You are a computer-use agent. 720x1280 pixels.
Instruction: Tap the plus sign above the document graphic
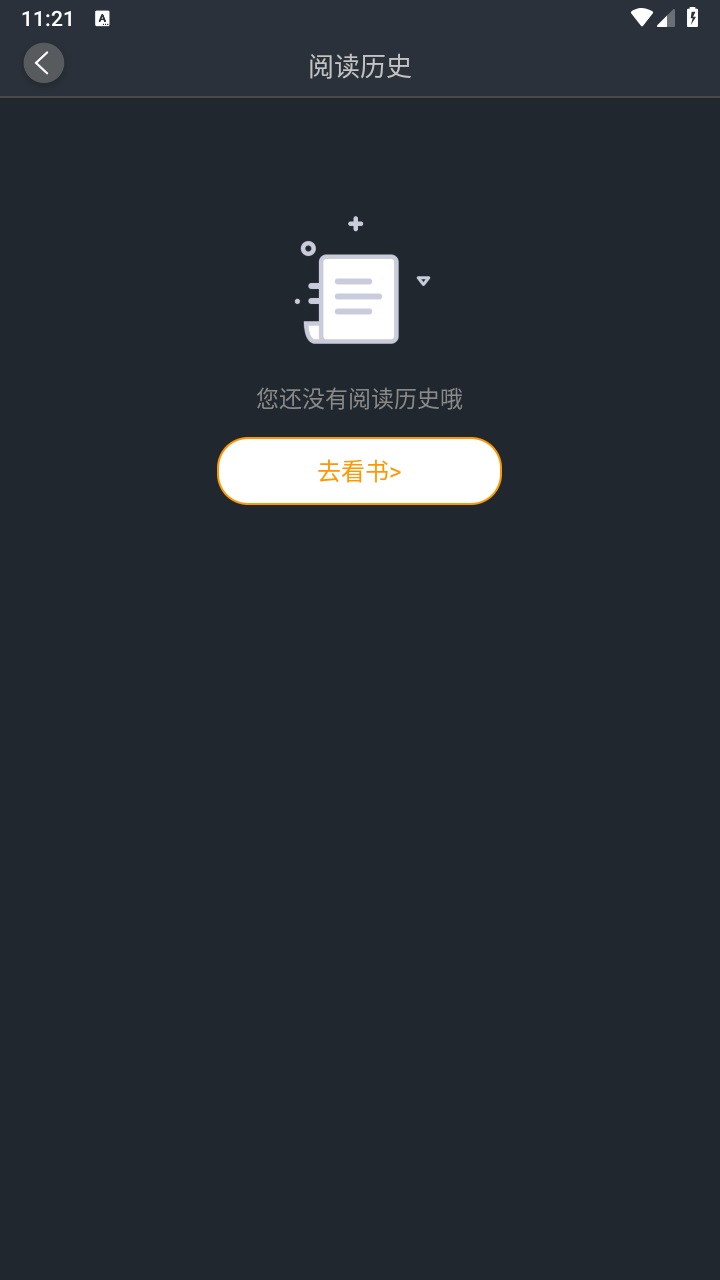pos(356,224)
